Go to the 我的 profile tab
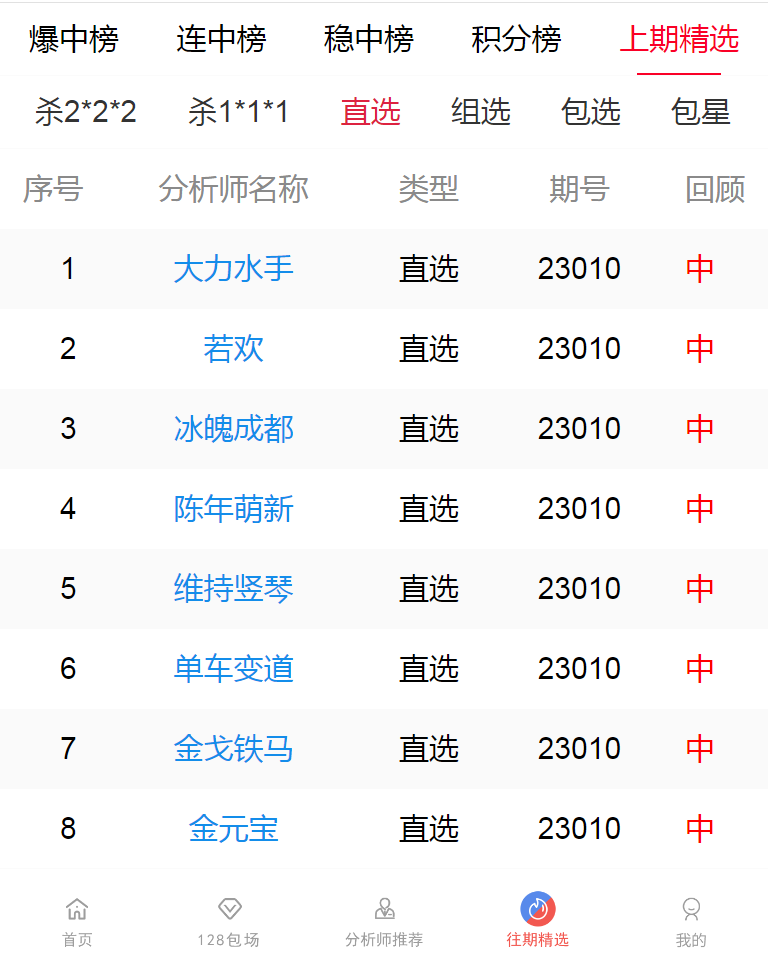 (690, 922)
